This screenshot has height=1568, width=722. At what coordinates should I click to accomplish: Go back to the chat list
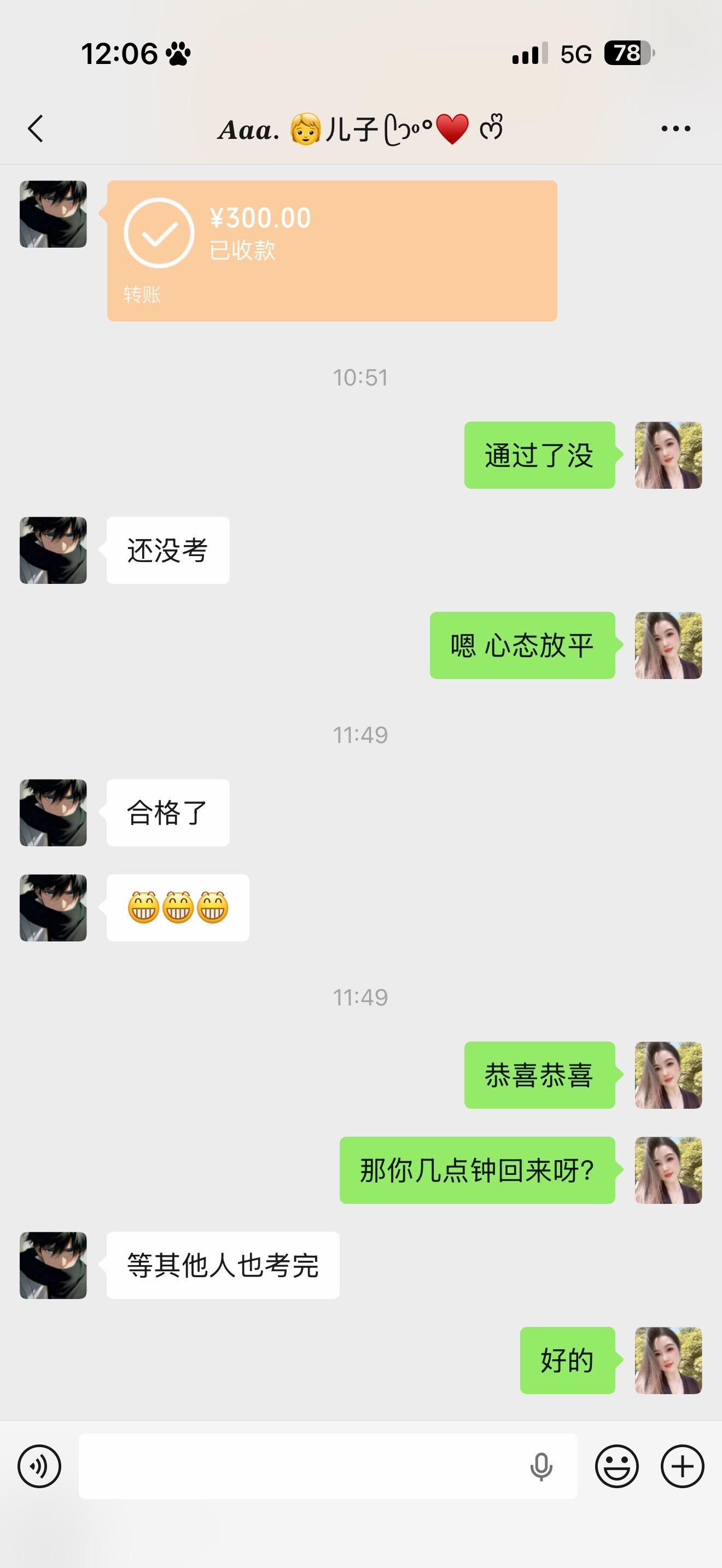(36, 128)
